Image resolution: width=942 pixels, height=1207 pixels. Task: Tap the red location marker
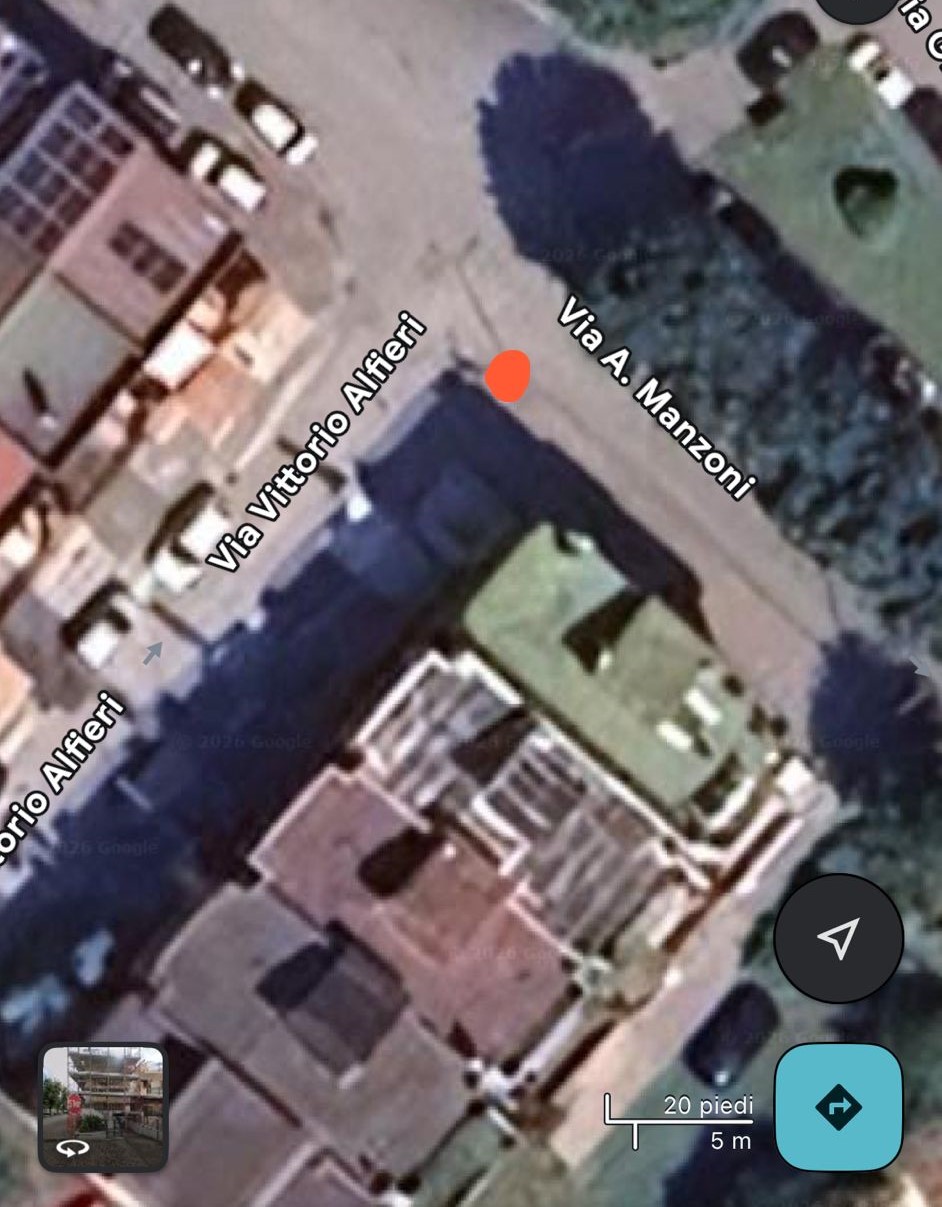point(508,376)
